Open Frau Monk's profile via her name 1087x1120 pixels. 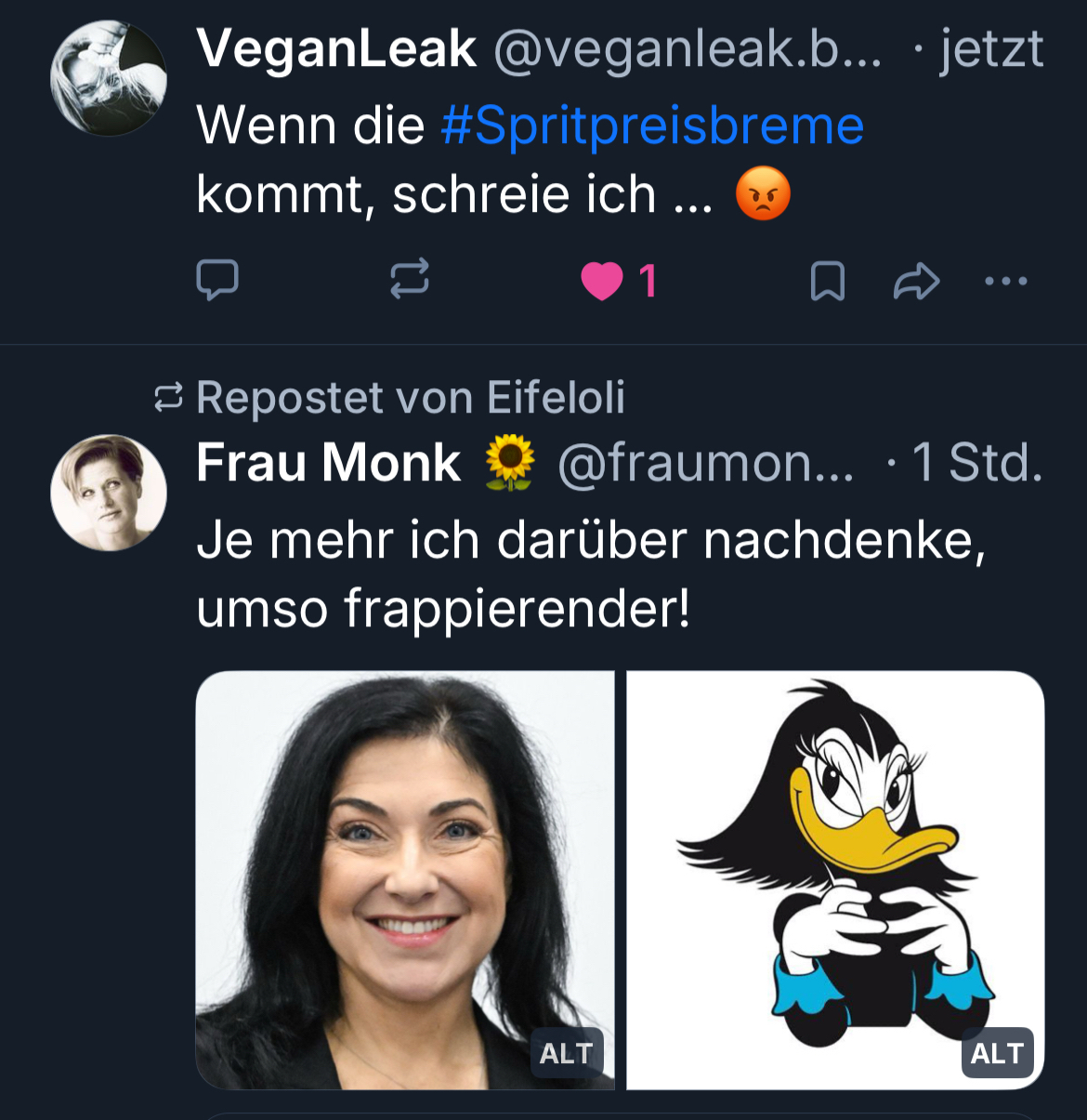(328, 463)
